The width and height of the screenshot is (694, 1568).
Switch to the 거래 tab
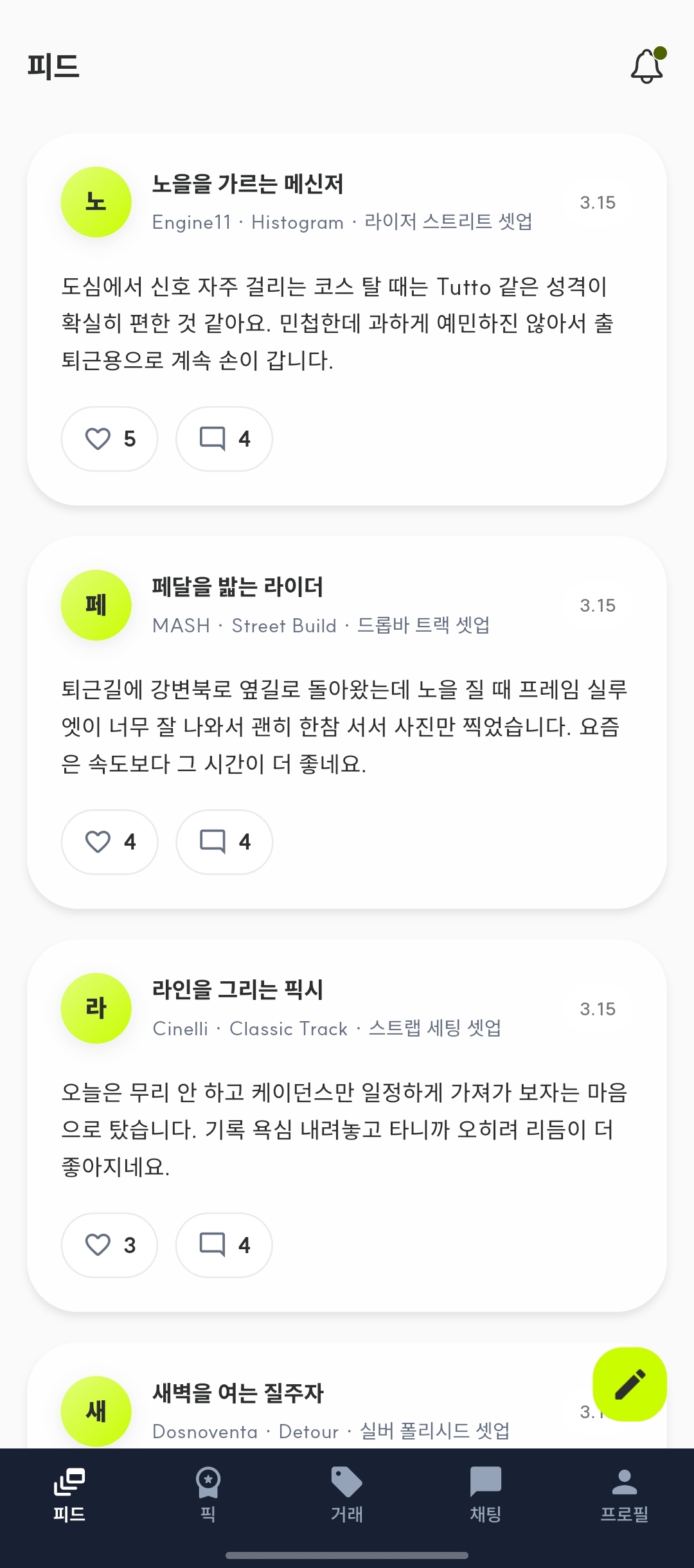(347, 1495)
